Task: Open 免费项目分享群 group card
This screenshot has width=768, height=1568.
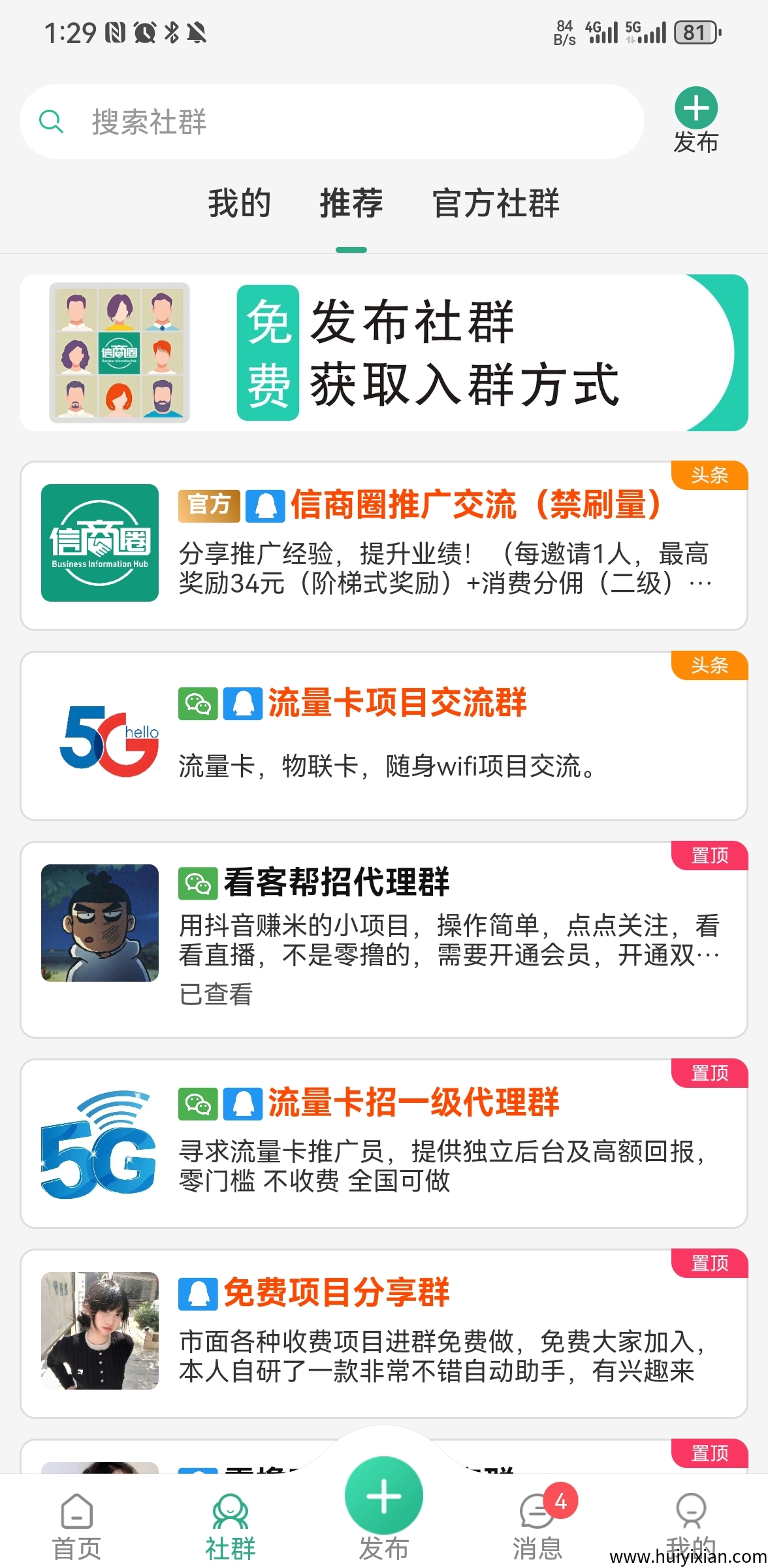Action: click(x=384, y=1333)
